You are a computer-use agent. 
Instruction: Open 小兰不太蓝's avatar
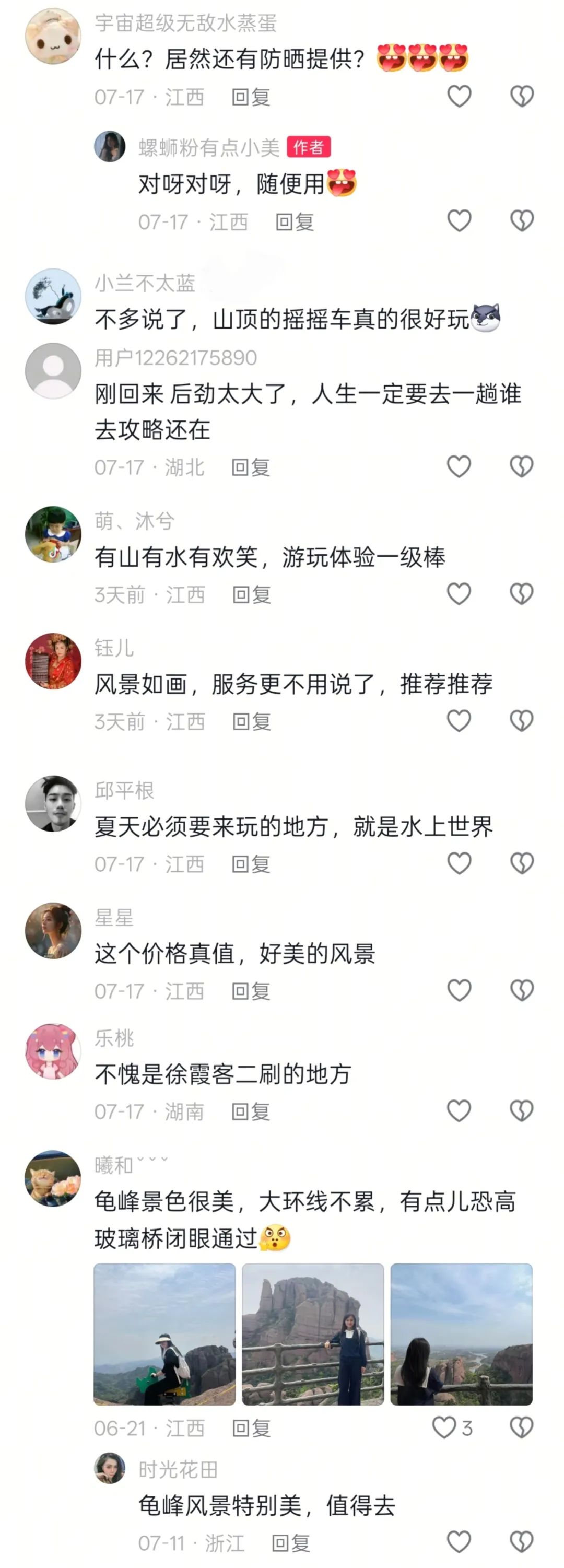tap(54, 297)
